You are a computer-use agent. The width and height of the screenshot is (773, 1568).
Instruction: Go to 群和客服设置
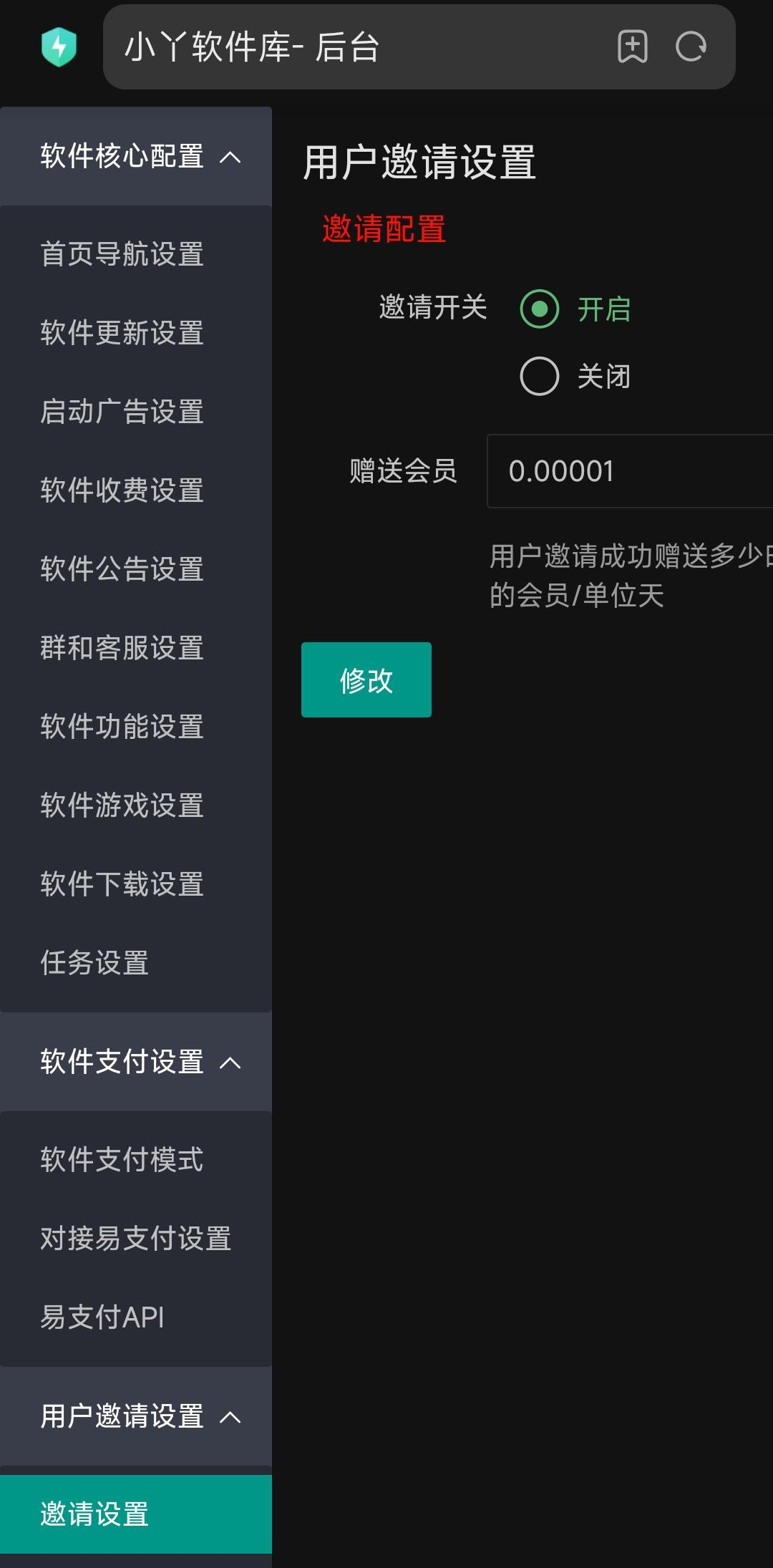point(122,648)
